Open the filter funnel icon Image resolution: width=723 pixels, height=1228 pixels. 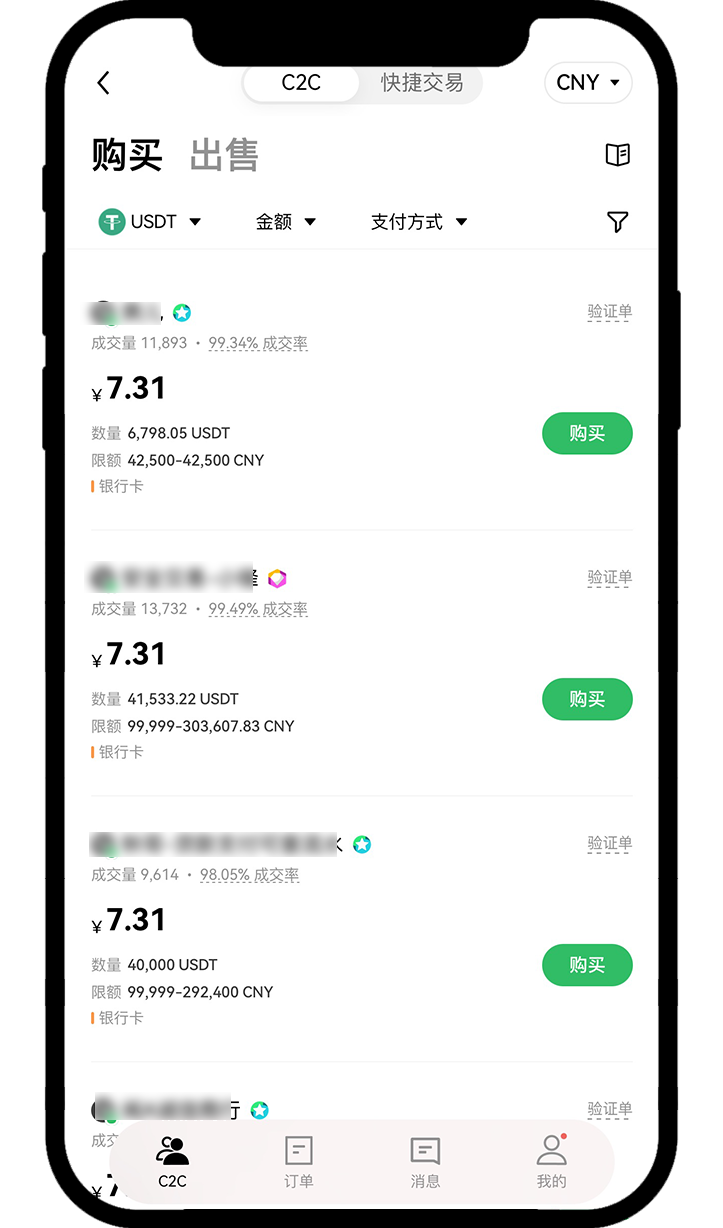click(617, 222)
